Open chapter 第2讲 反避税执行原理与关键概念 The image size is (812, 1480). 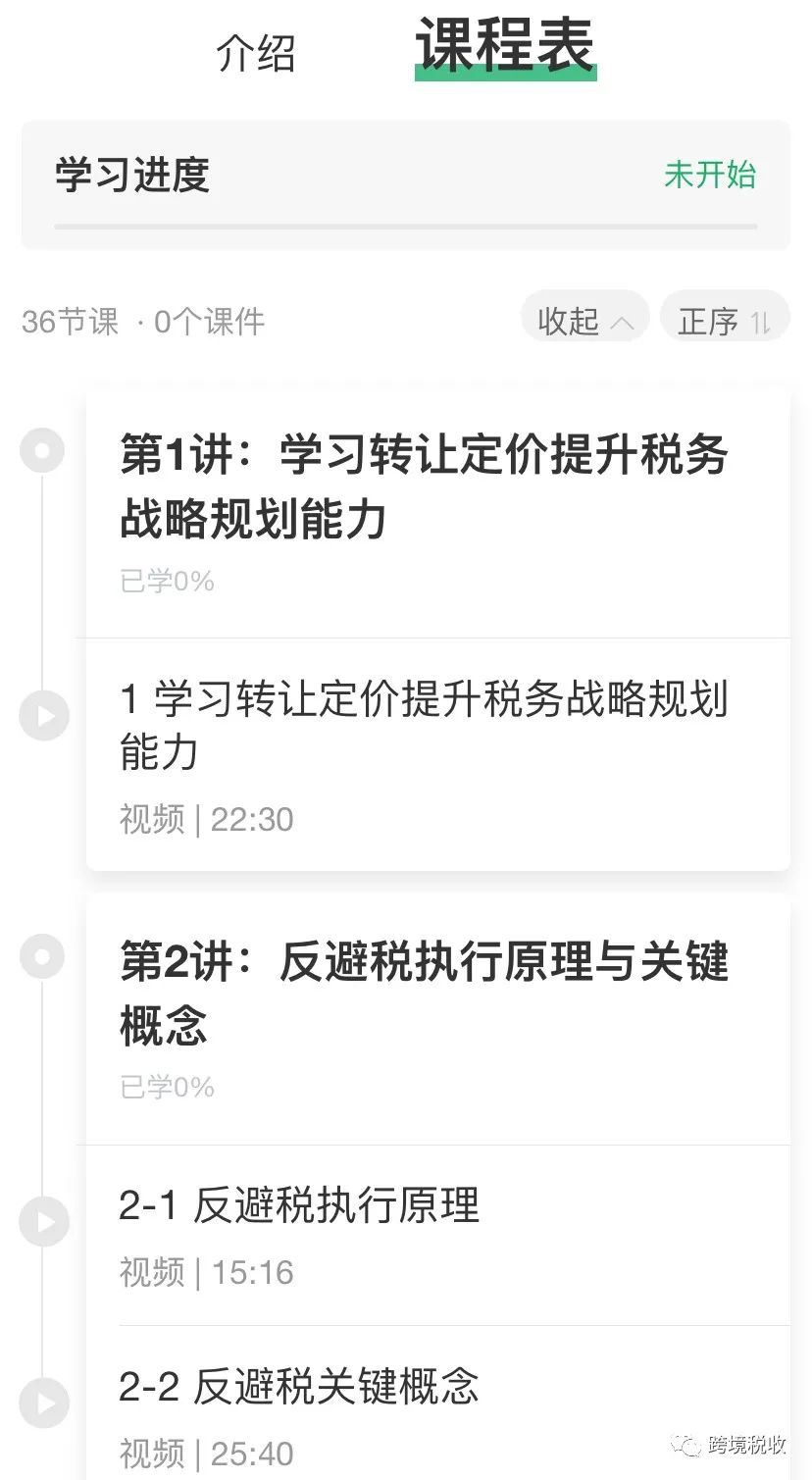point(437,1020)
